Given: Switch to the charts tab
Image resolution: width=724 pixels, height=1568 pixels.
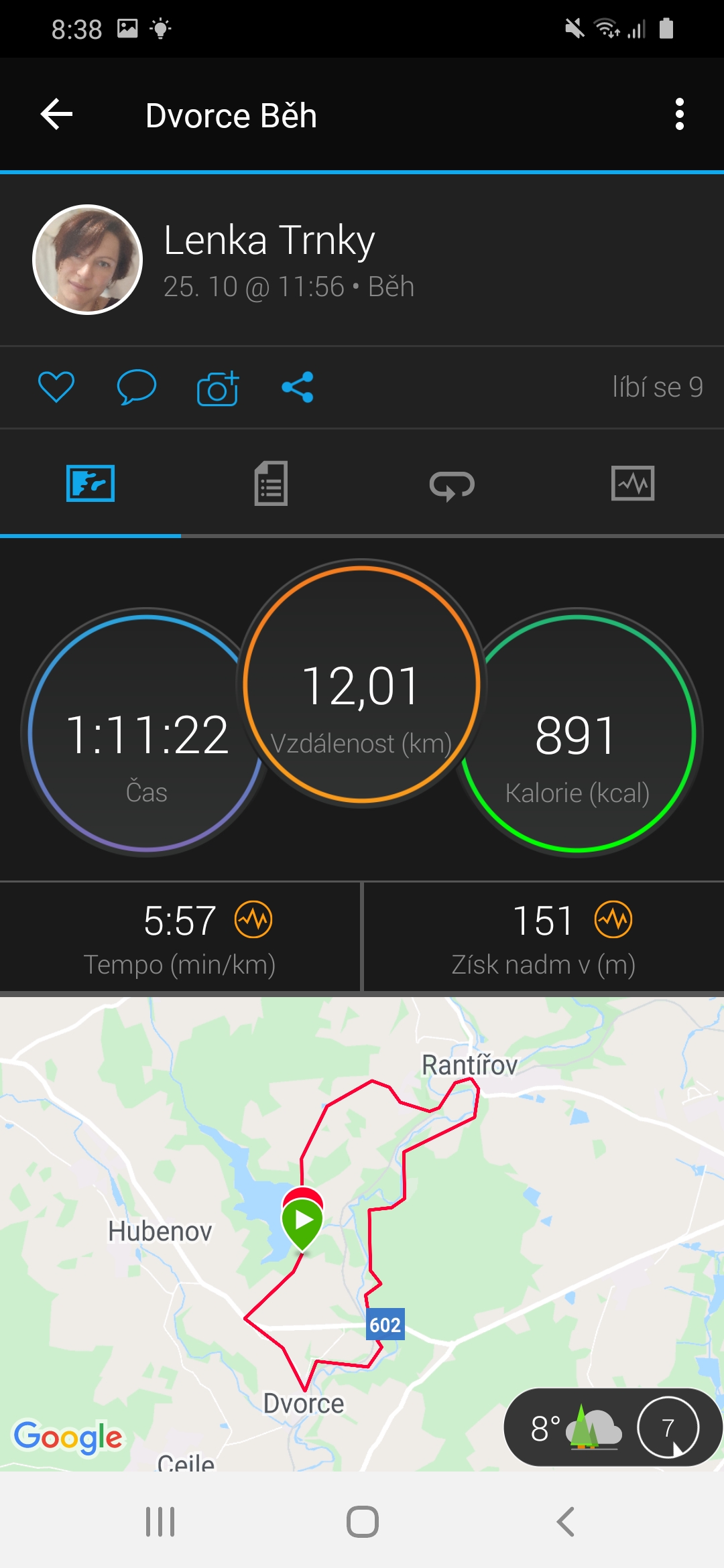Looking at the screenshot, I should (x=633, y=483).
